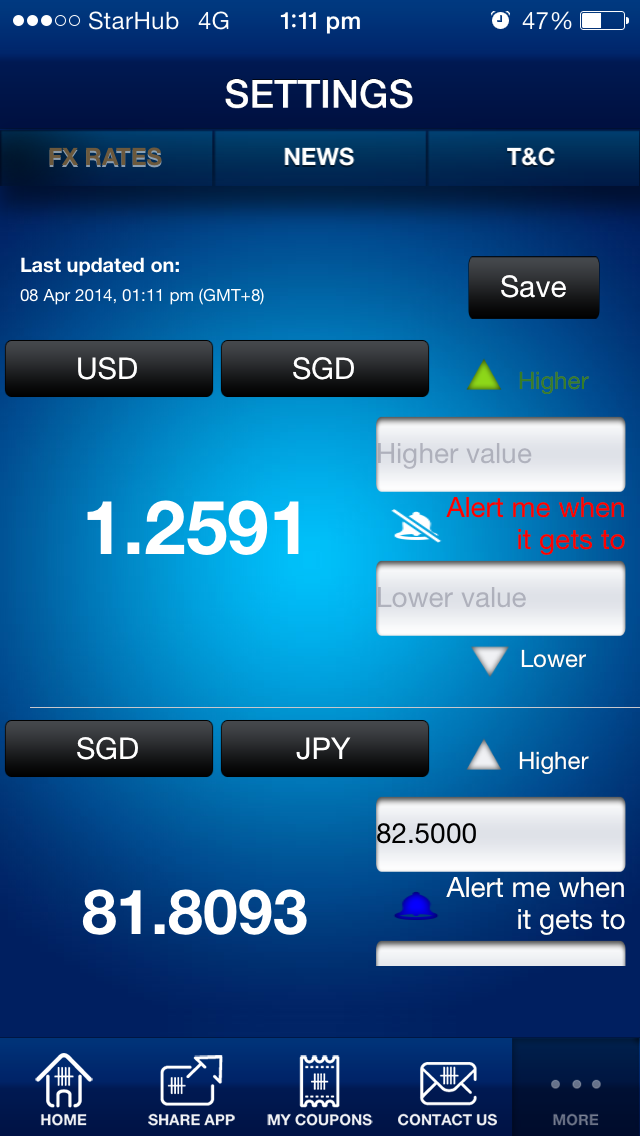Go to the Home tab
The image size is (640, 1136).
tap(64, 1088)
